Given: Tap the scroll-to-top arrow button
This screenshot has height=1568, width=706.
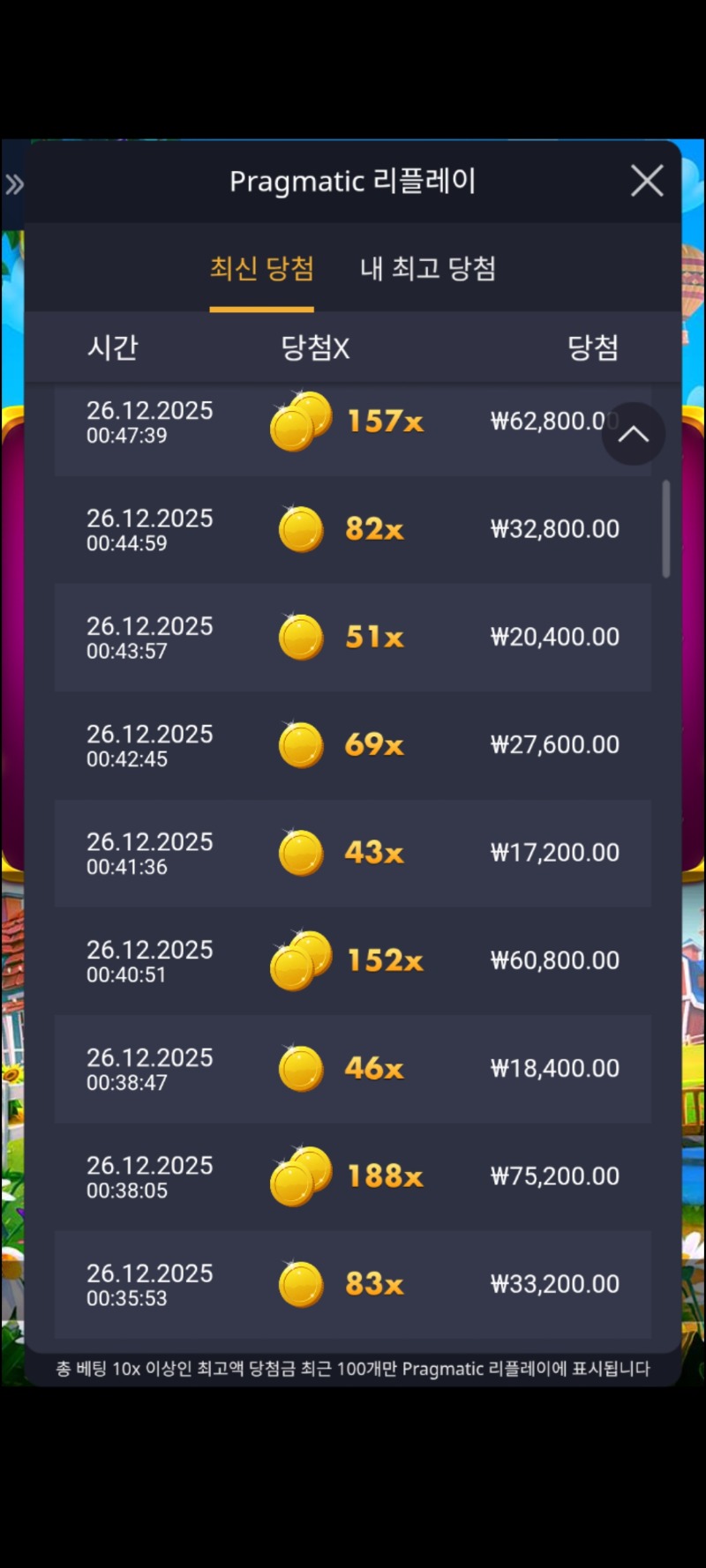Looking at the screenshot, I should pos(633,434).
